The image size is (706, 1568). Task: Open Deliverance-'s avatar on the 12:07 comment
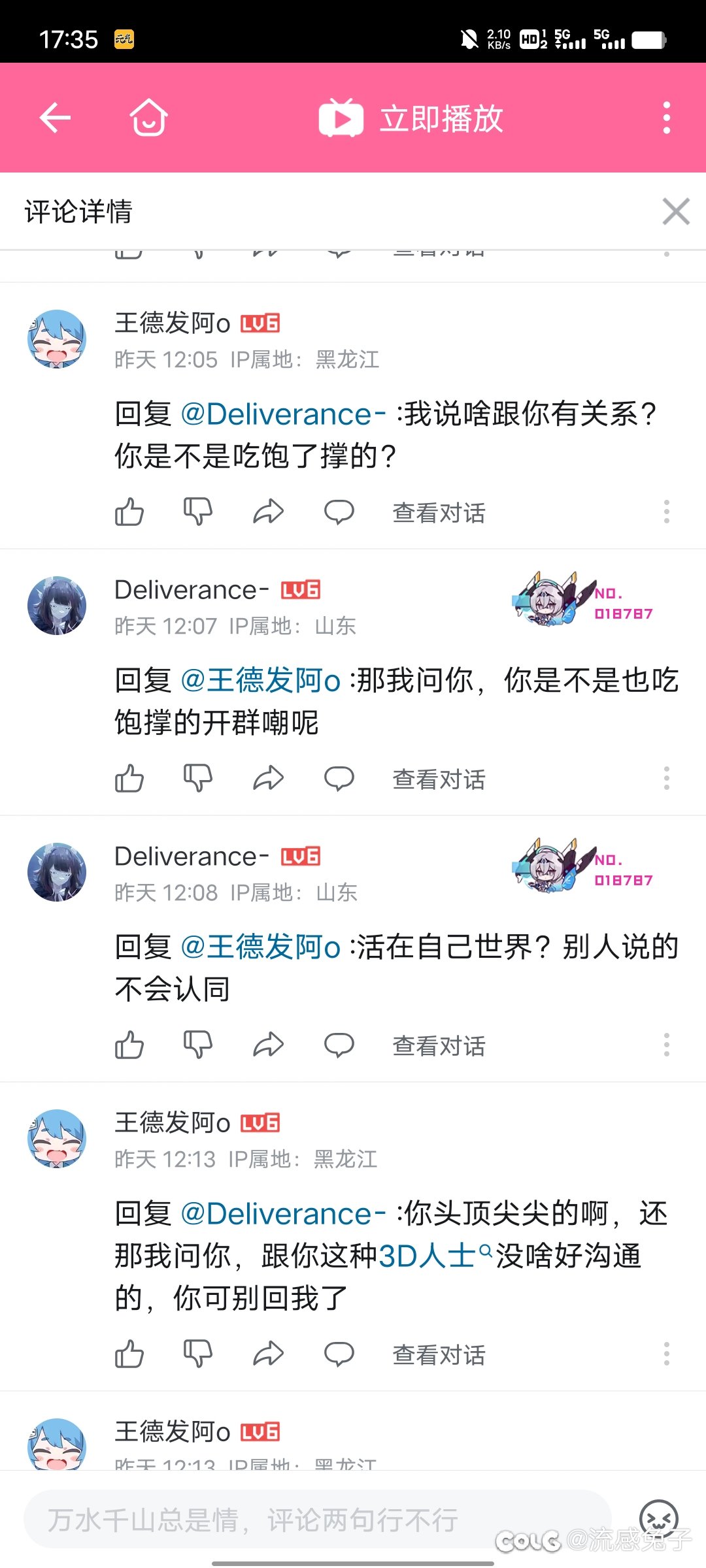point(57,605)
